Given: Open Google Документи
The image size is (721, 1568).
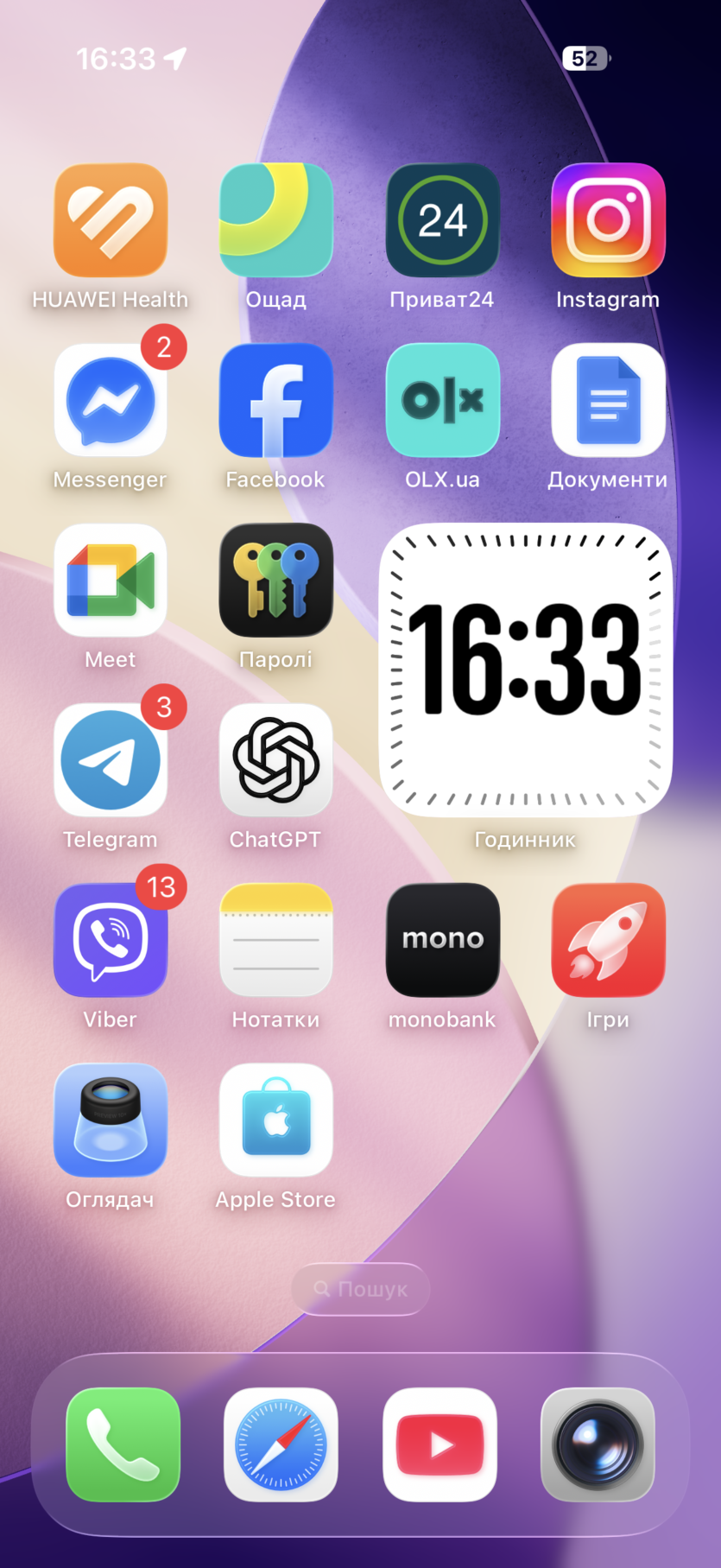Looking at the screenshot, I should (x=608, y=400).
